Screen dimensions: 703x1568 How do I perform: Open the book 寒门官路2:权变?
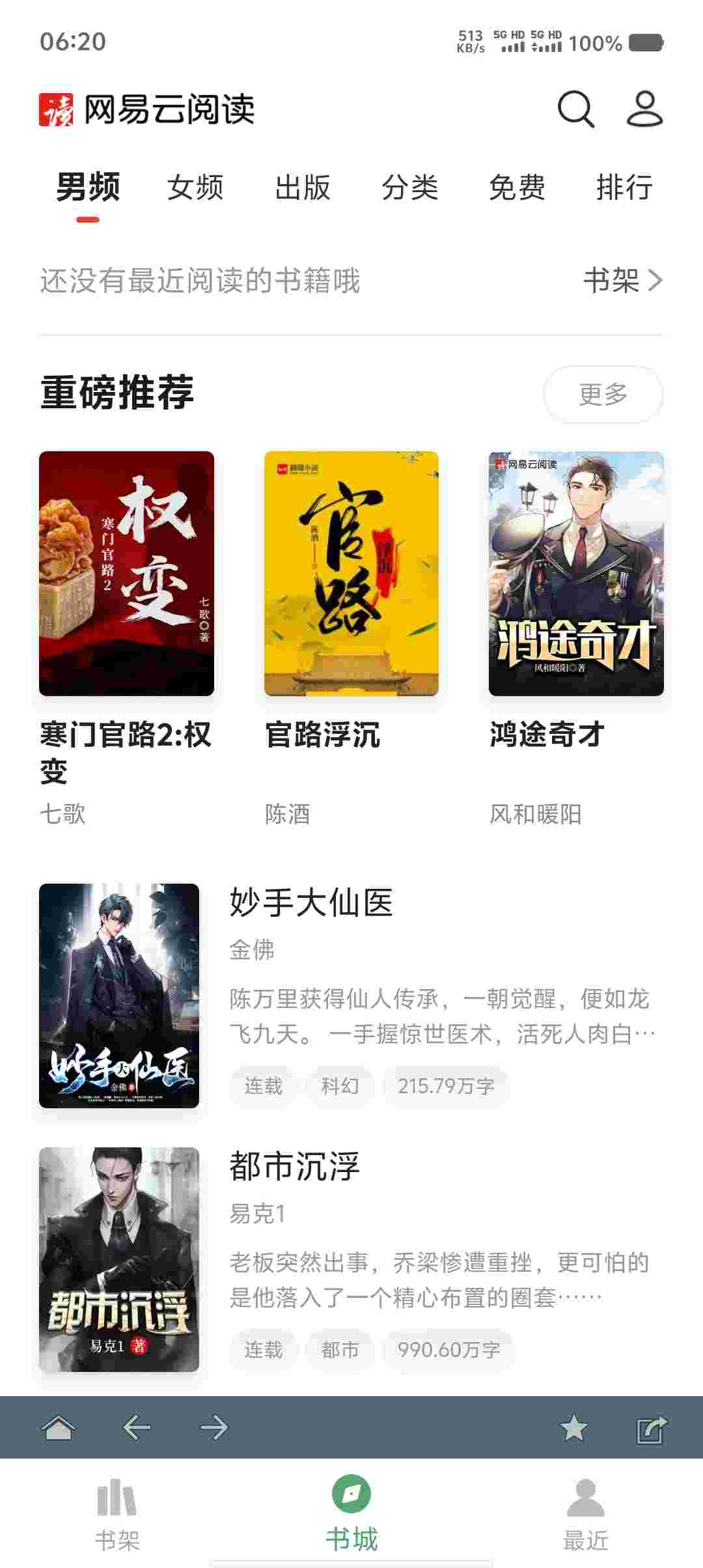coord(126,574)
